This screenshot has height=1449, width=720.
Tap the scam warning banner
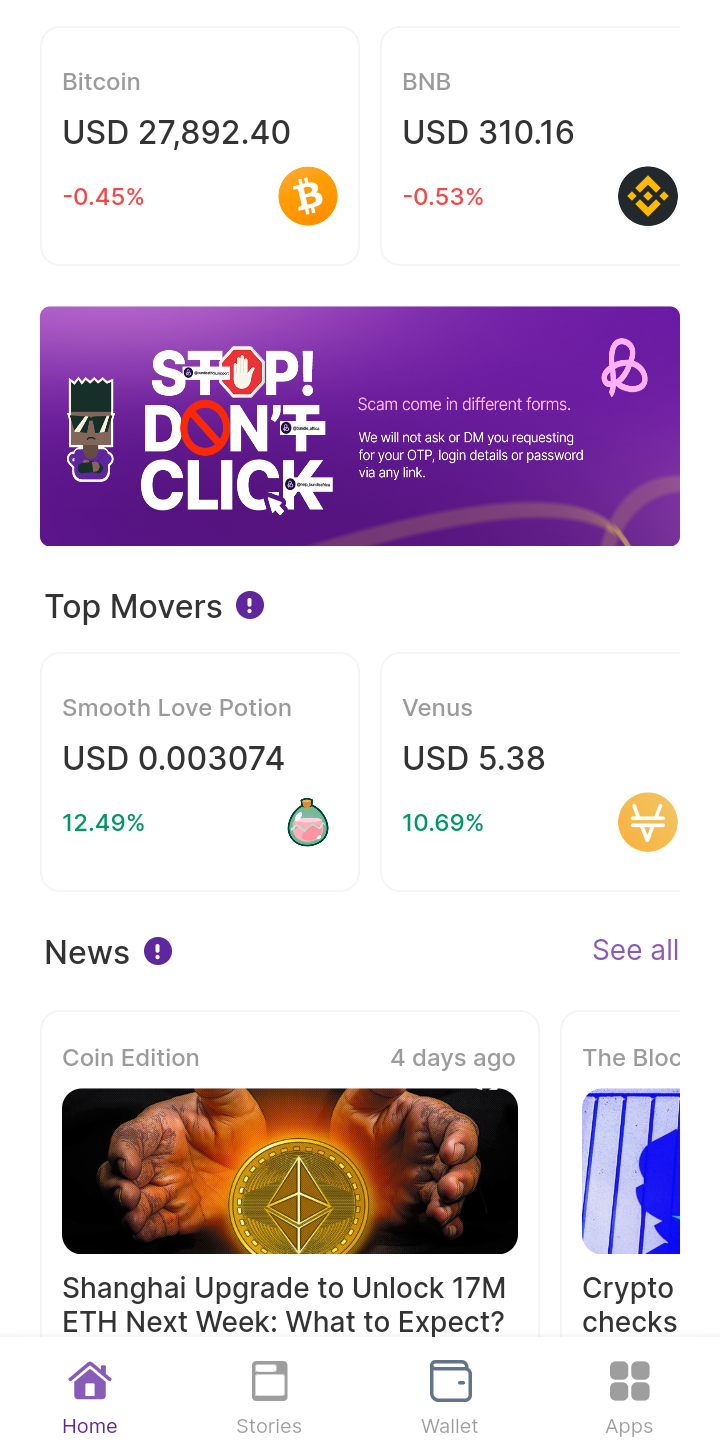[360, 425]
